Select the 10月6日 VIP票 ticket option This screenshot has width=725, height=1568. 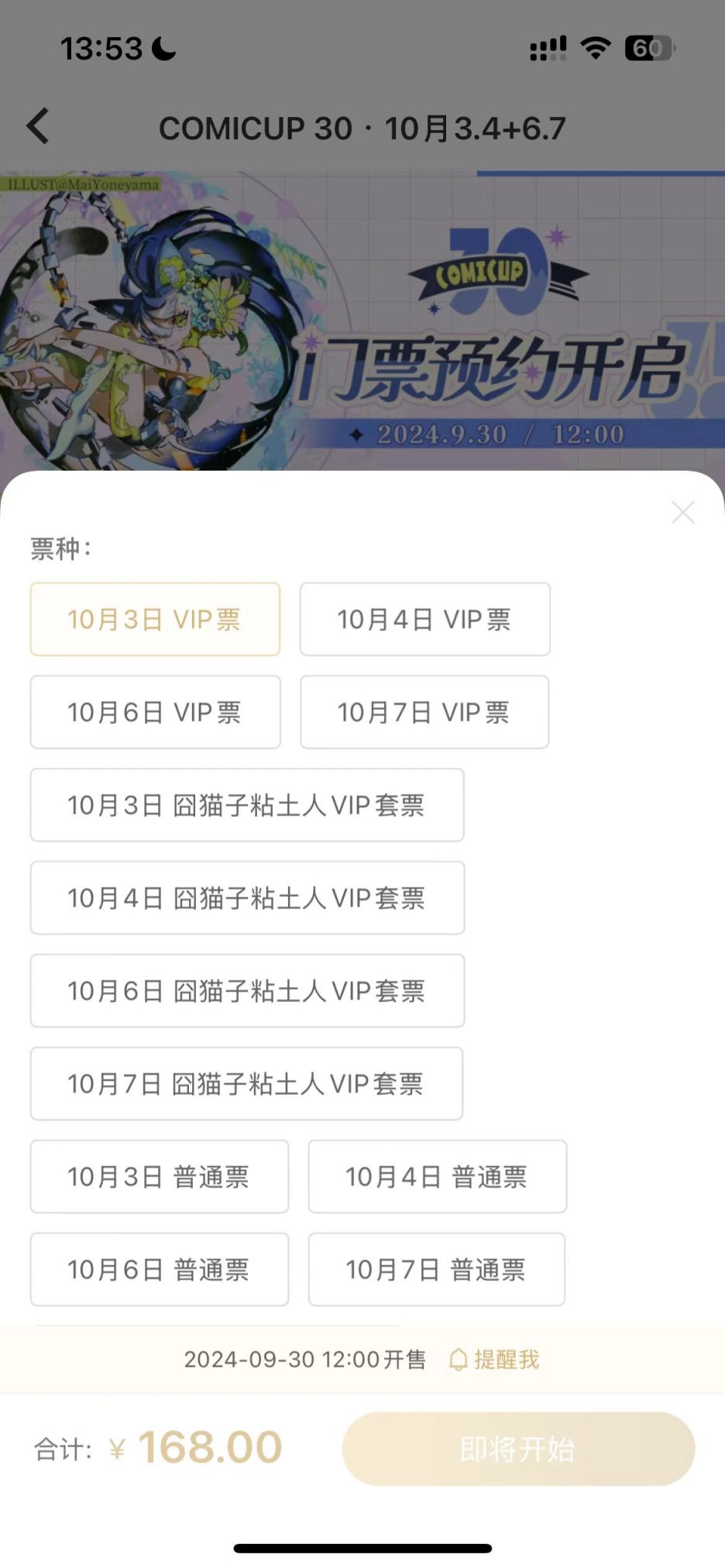point(155,712)
